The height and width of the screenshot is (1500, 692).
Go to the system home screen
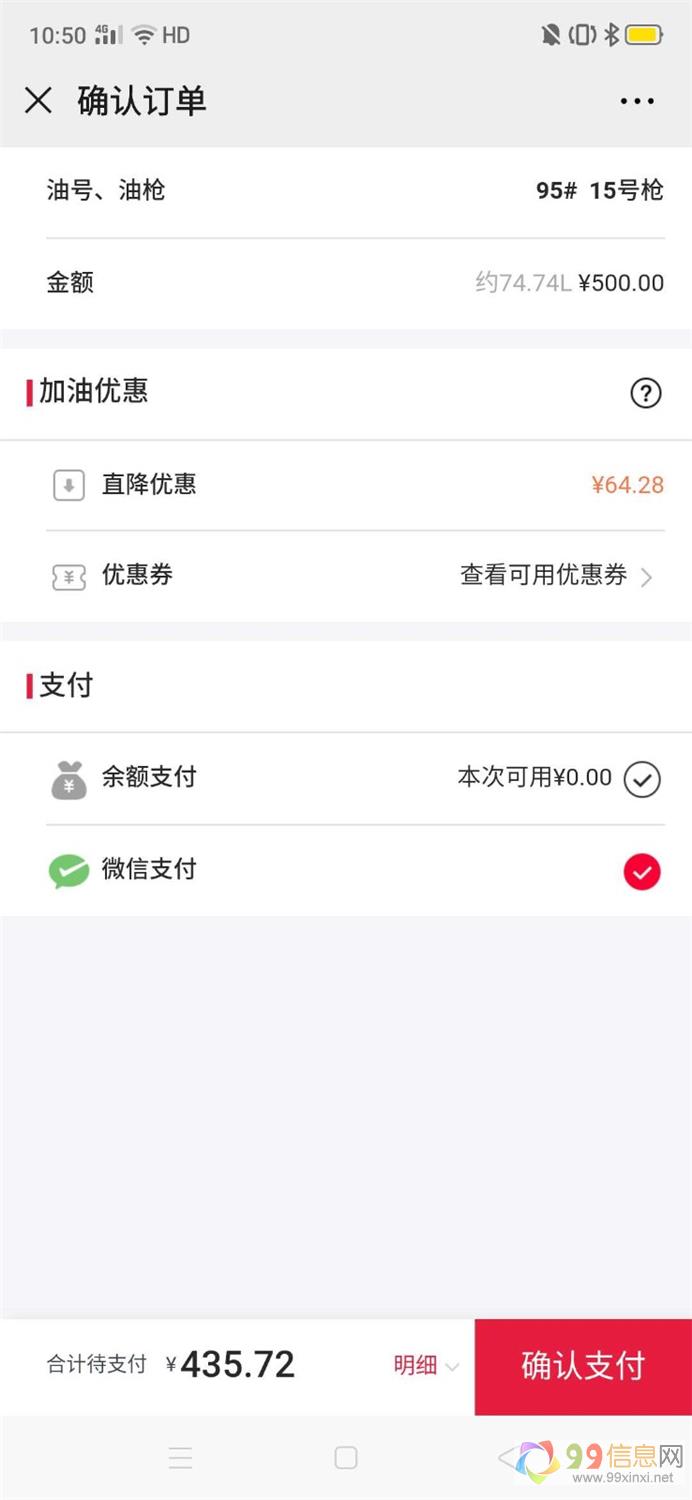click(346, 1458)
